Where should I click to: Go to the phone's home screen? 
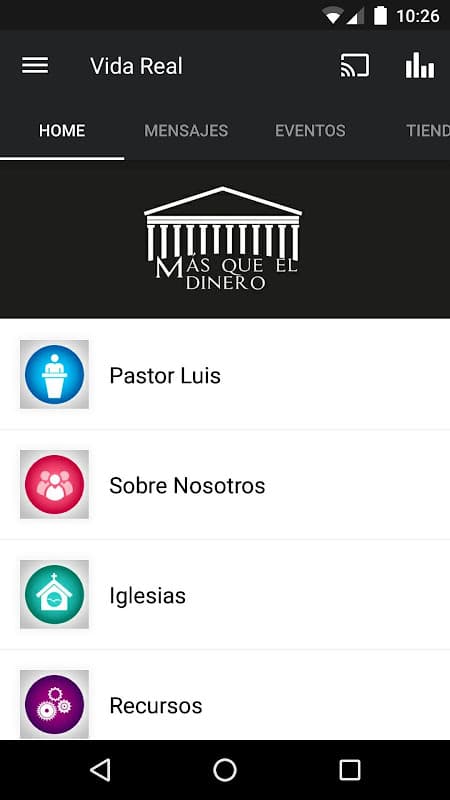pos(225,770)
